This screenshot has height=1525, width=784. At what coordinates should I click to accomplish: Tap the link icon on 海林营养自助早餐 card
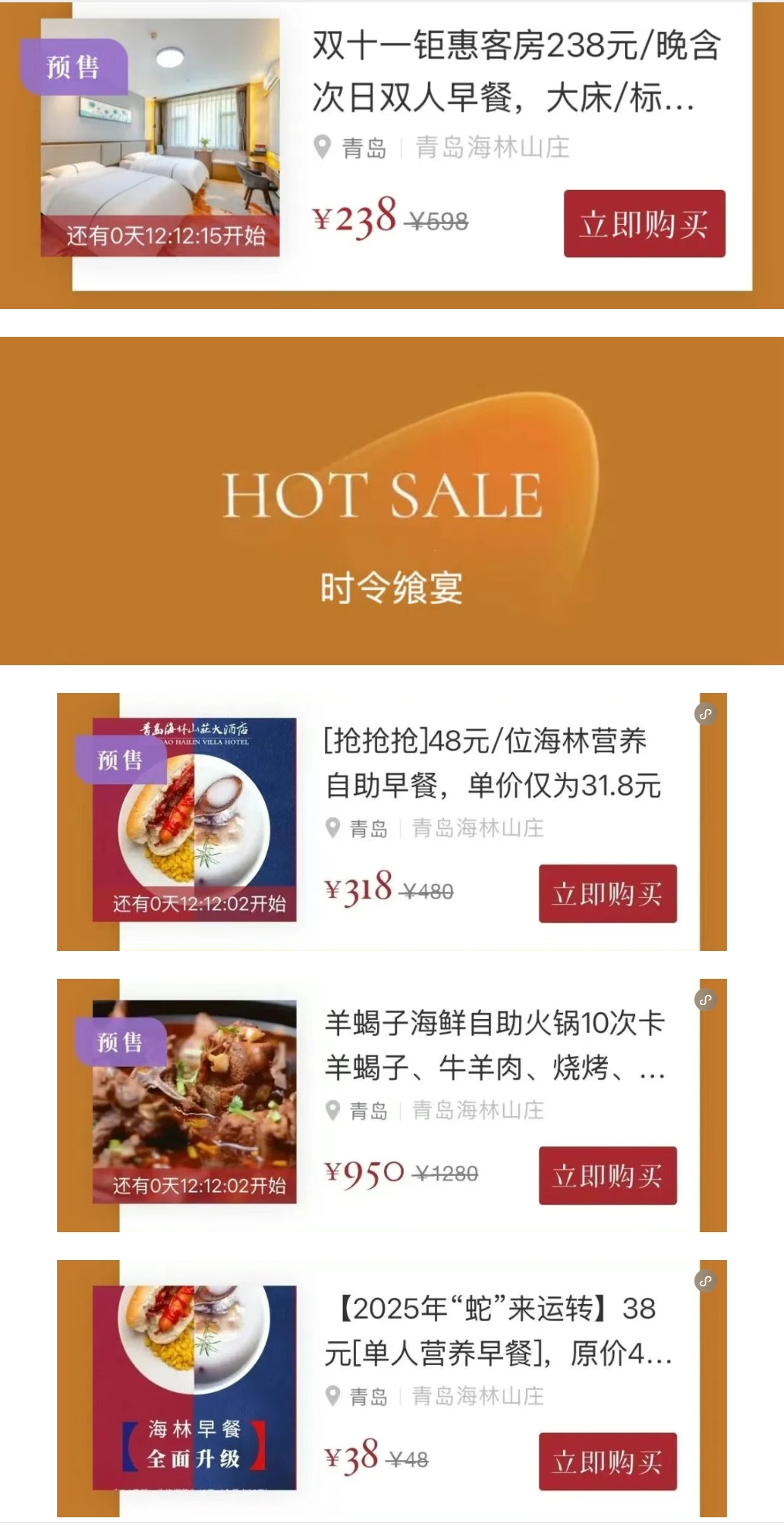coord(705,715)
